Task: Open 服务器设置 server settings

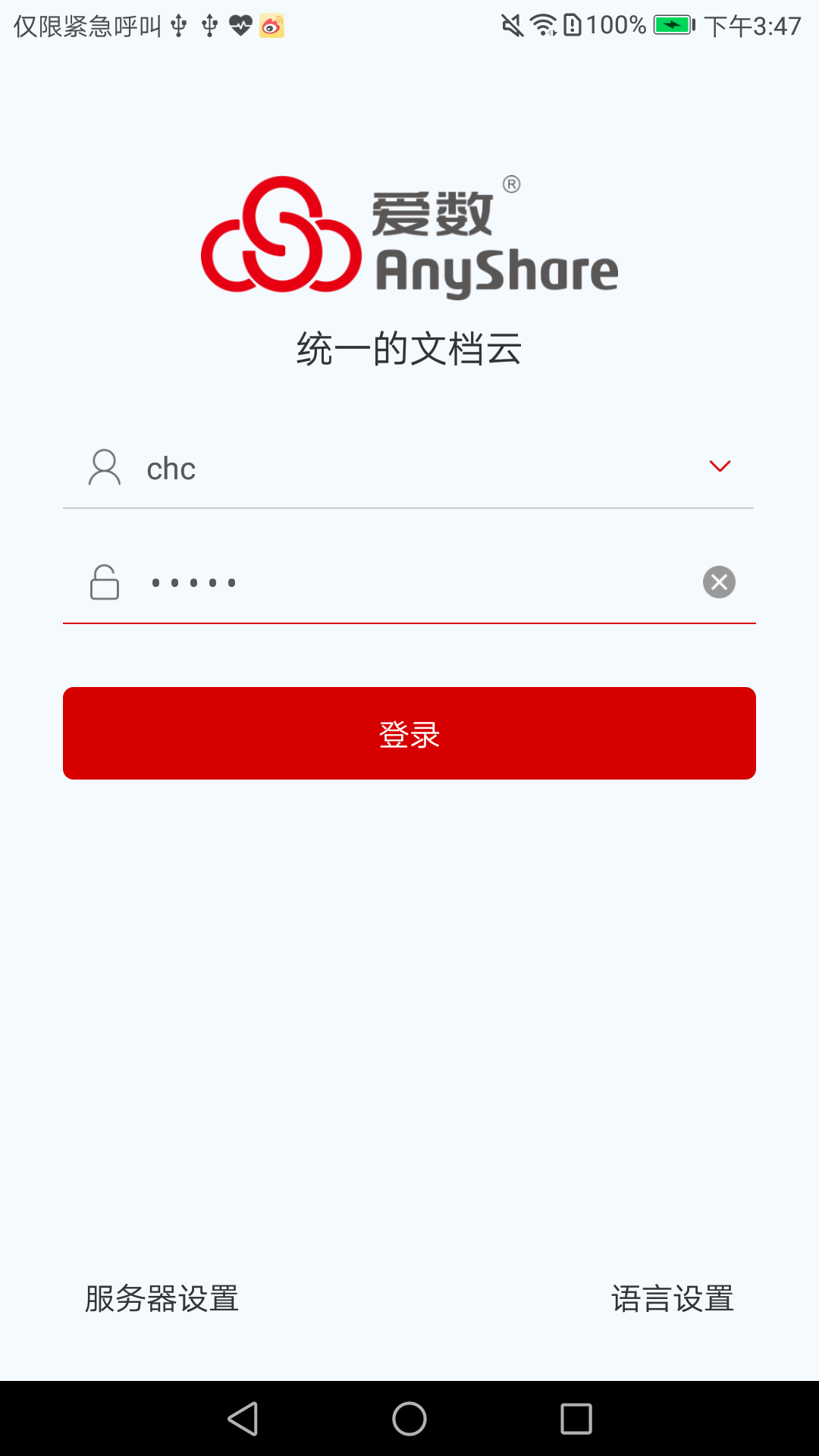Action: pyautogui.click(x=161, y=1299)
